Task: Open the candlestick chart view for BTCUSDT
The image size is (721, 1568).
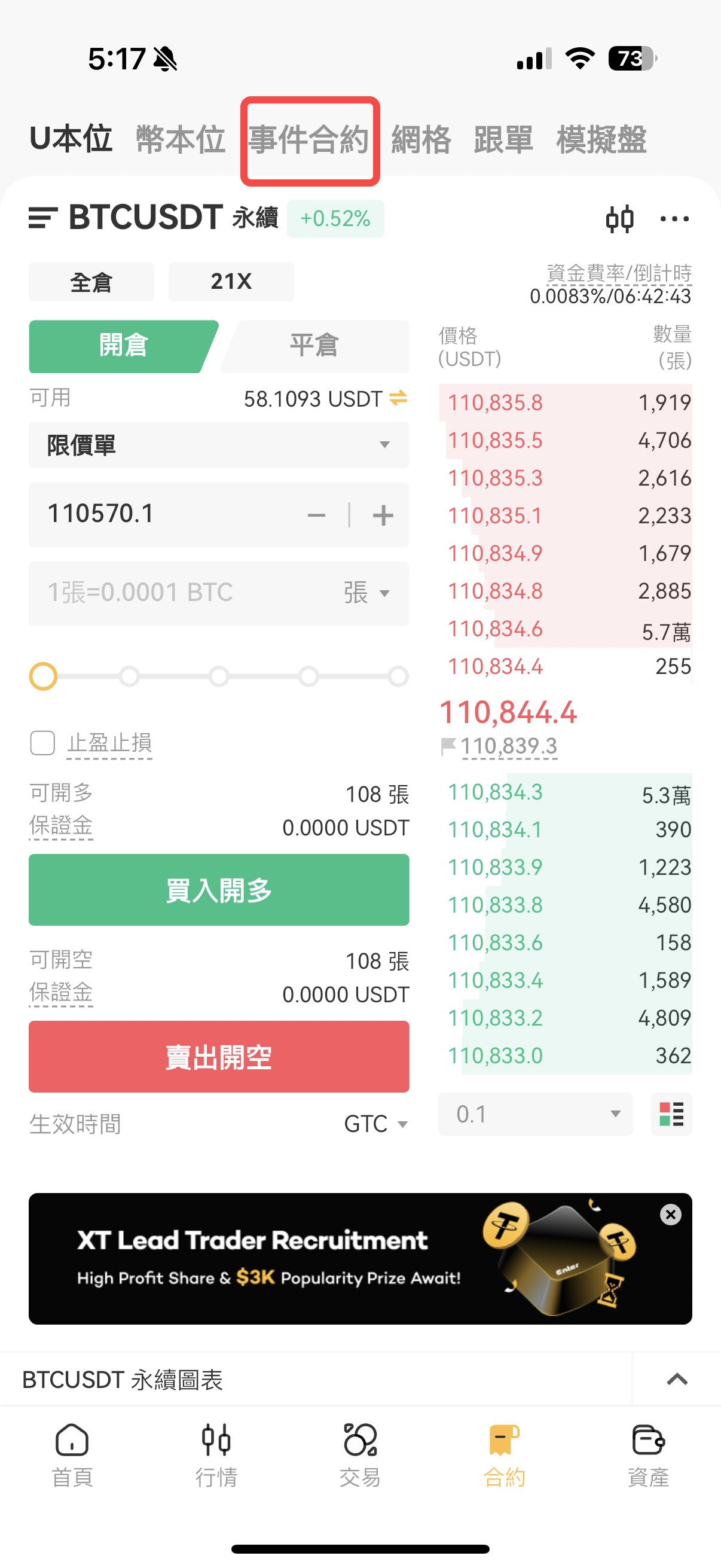Action: pos(619,218)
